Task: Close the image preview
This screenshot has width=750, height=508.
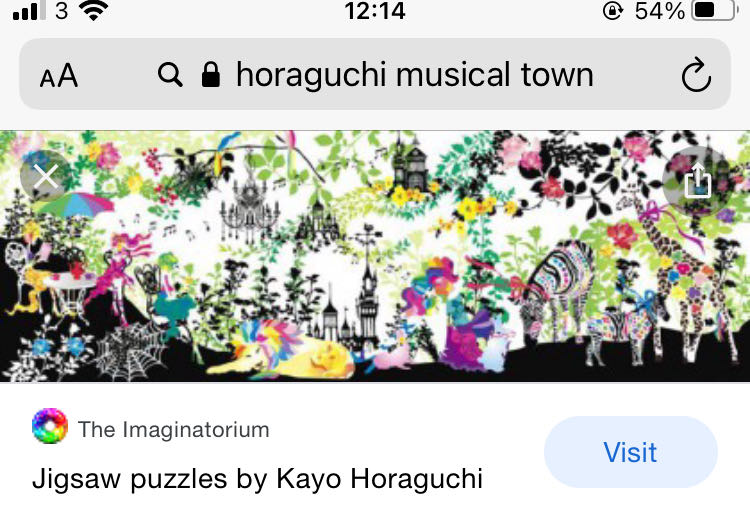Action: [46, 179]
